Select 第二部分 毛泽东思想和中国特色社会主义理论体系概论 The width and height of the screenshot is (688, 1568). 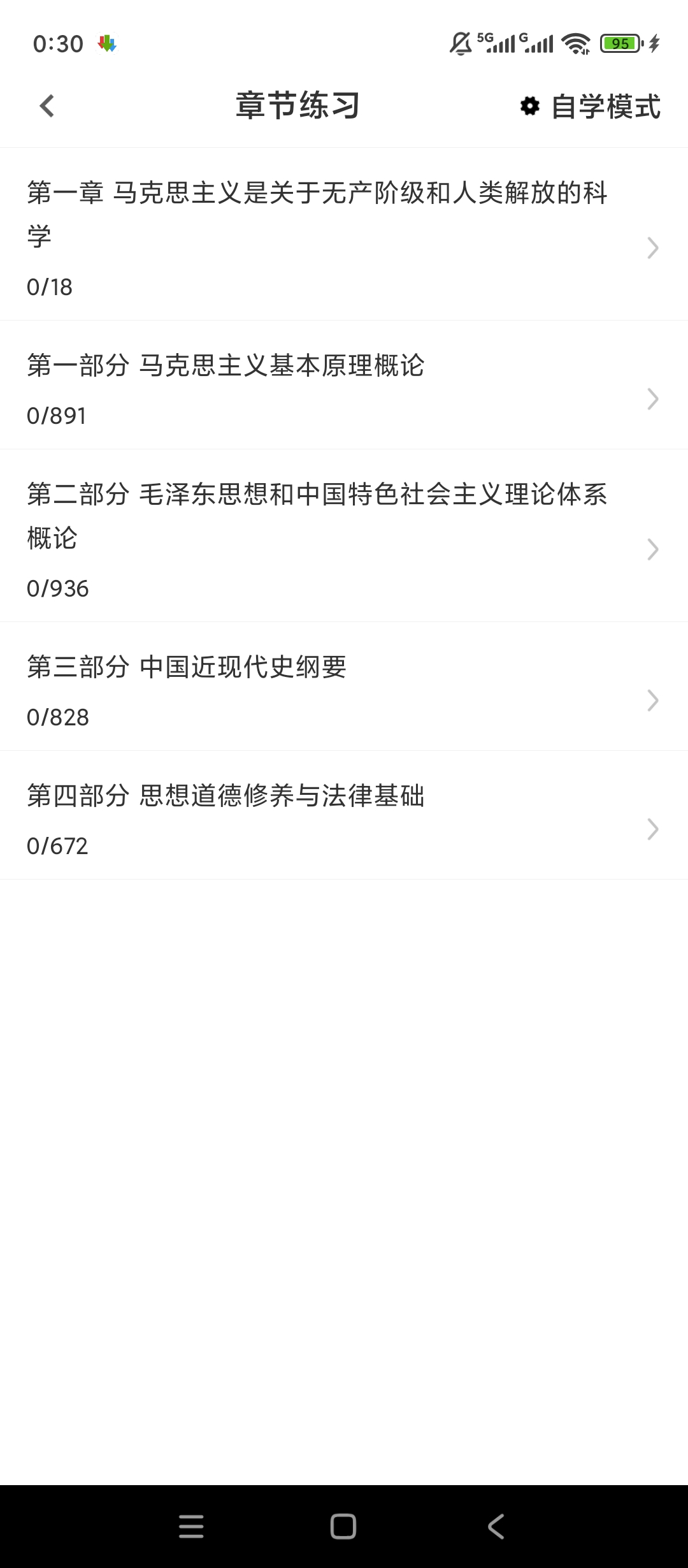coord(344,536)
